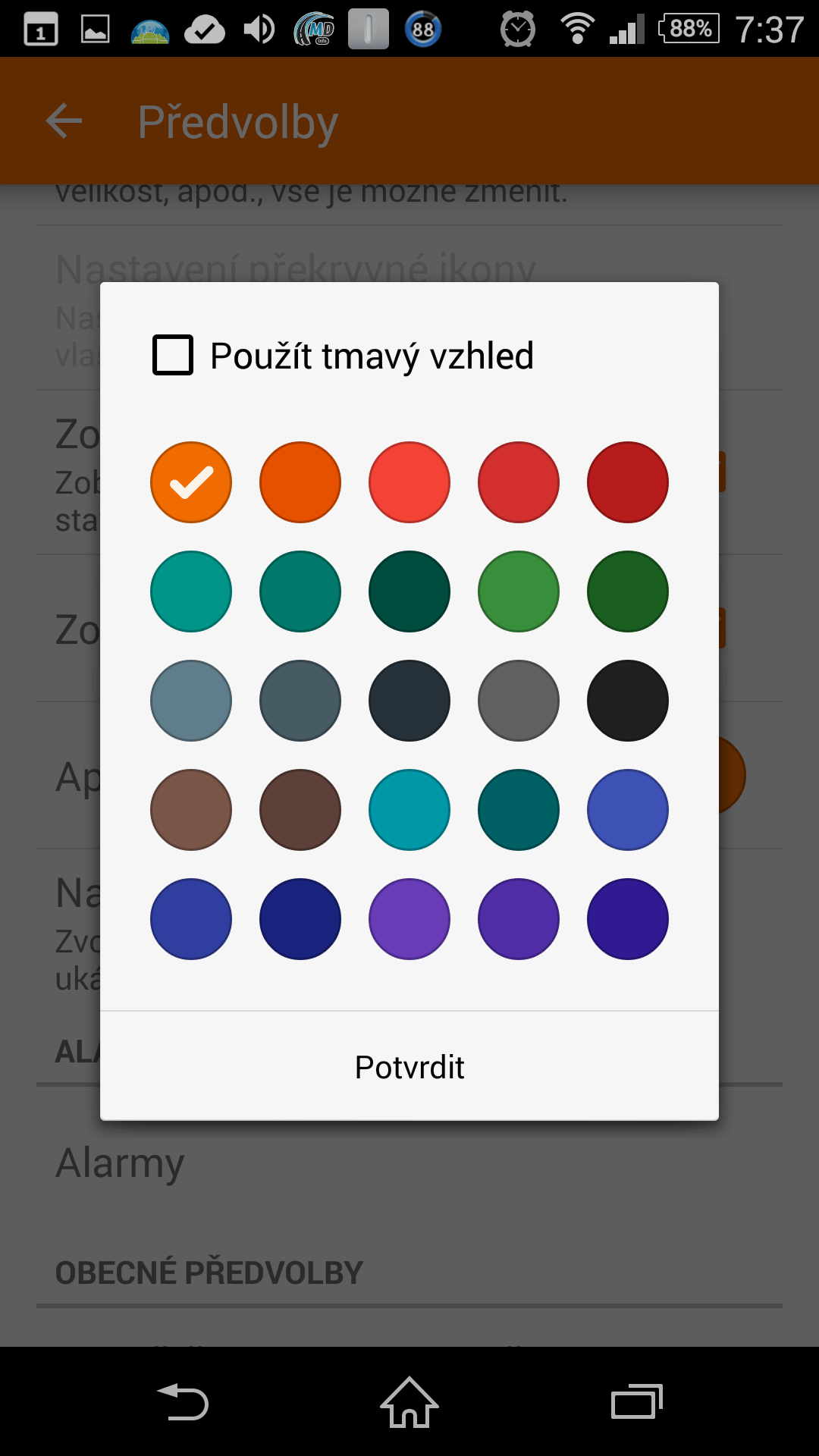819x1456 pixels.
Task: Select the blue-grey color swatch in third row
Action: click(191, 701)
